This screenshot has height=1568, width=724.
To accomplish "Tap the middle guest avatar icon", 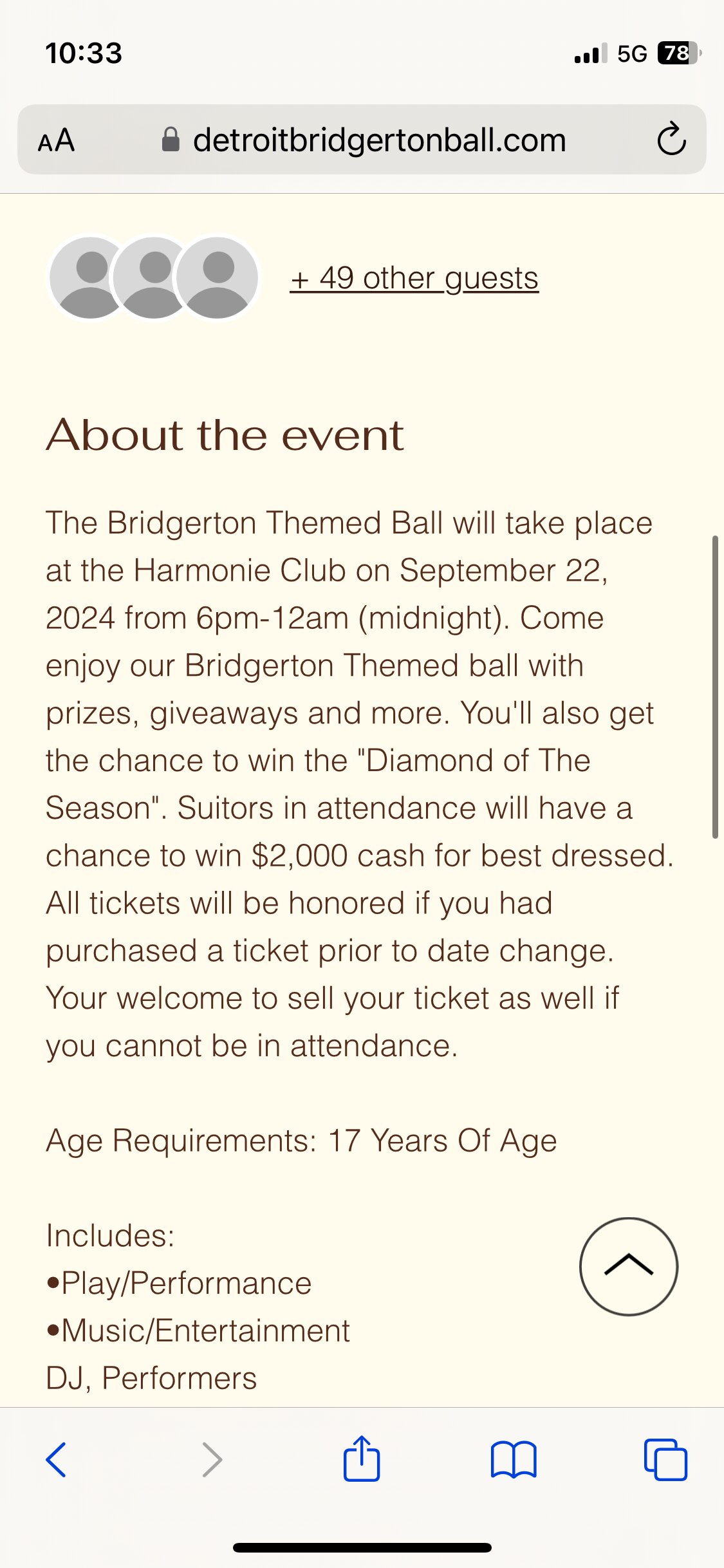I will coord(153,278).
